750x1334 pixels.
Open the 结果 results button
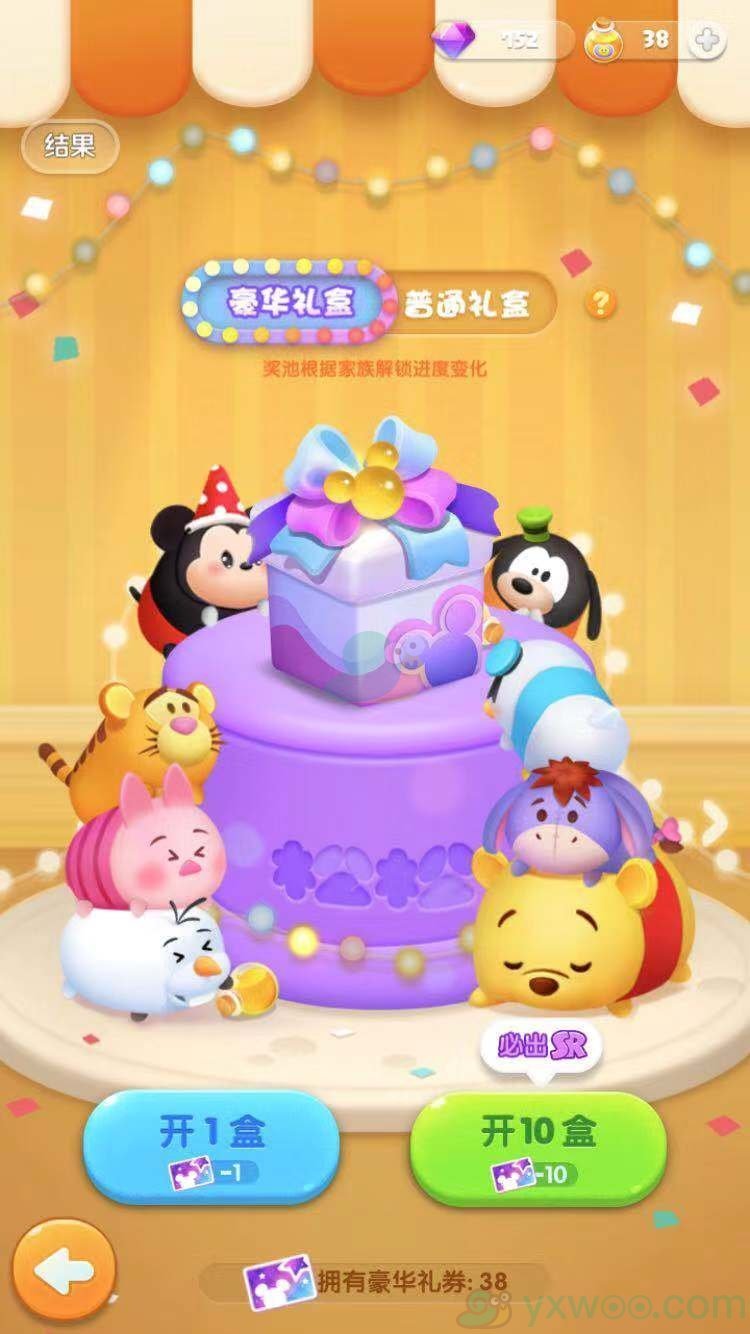tap(69, 146)
